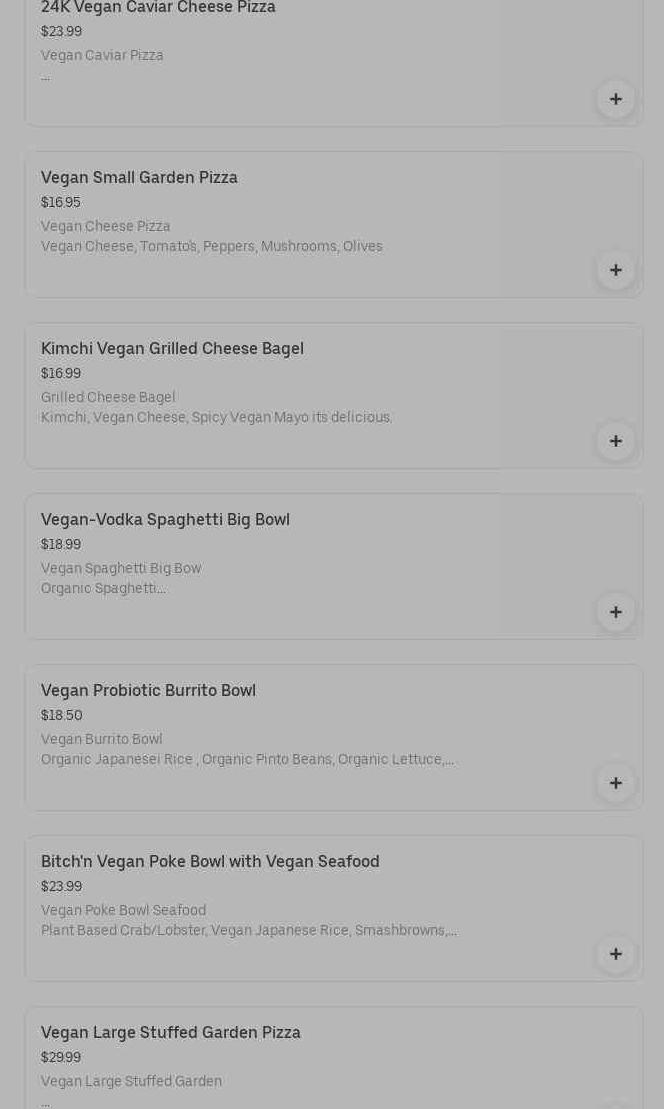Add Bitch'n Vegan Poke Bowl to order
The width and height of the screenshot is (664, 1109).
click(615, 954)
